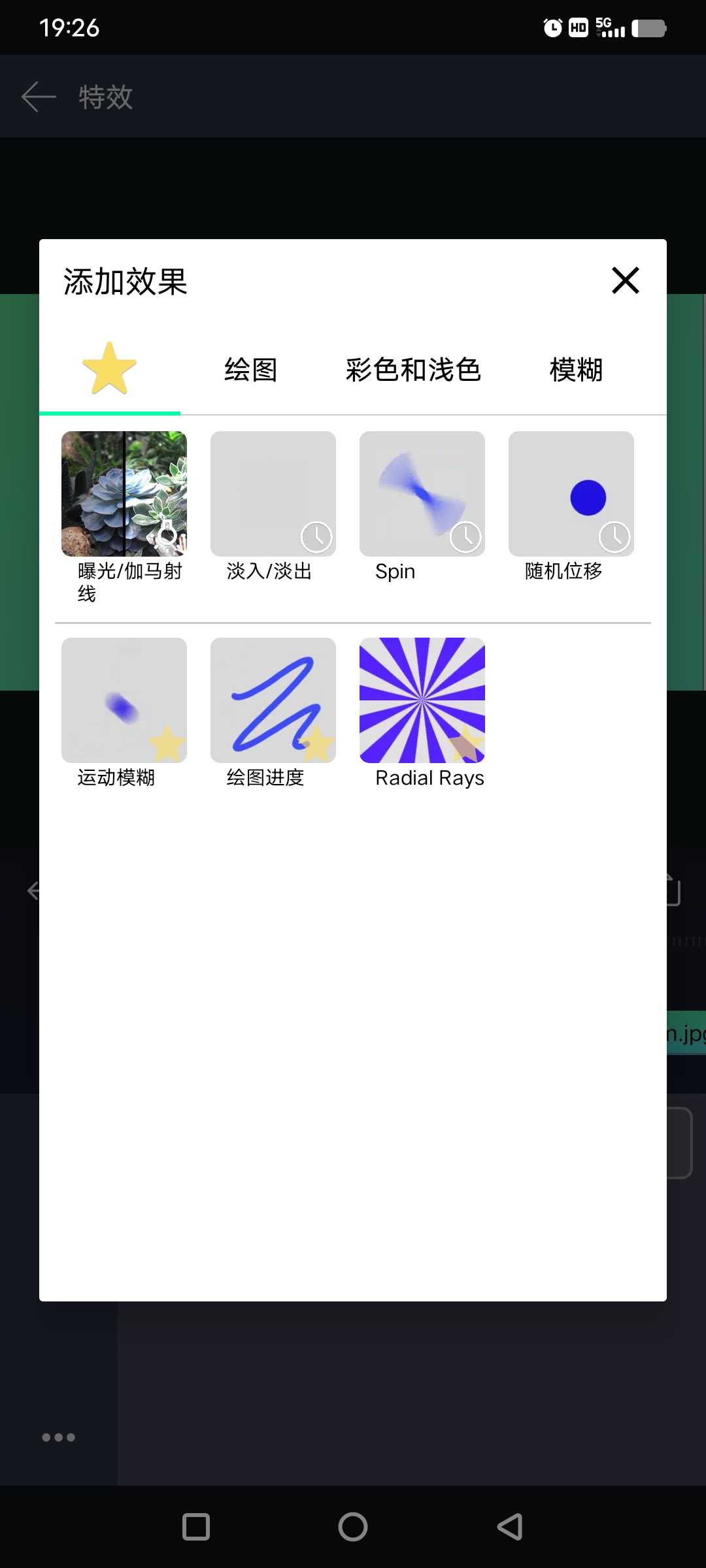The height and width of the screenshot is (1568, 706).
Task: Close the 添加效果 dialog
Action: (x=625, y=281)
